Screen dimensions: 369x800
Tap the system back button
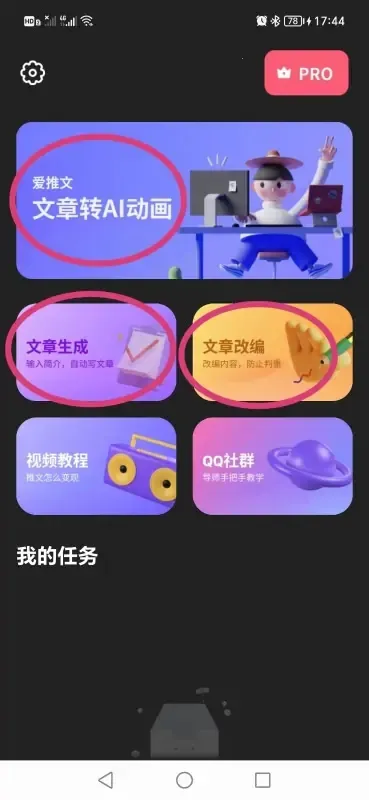106,780
